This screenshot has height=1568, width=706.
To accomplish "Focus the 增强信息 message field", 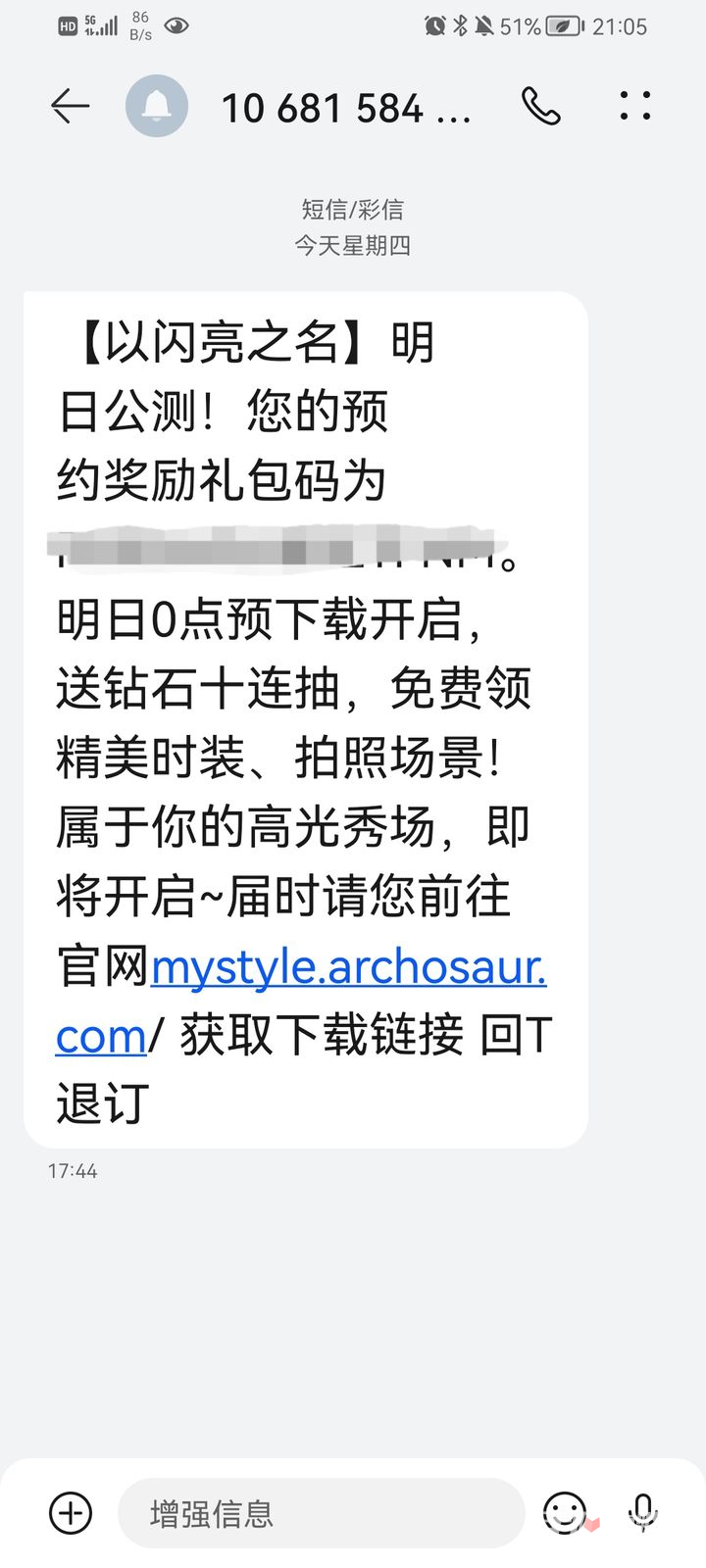I will [322, 1513].
